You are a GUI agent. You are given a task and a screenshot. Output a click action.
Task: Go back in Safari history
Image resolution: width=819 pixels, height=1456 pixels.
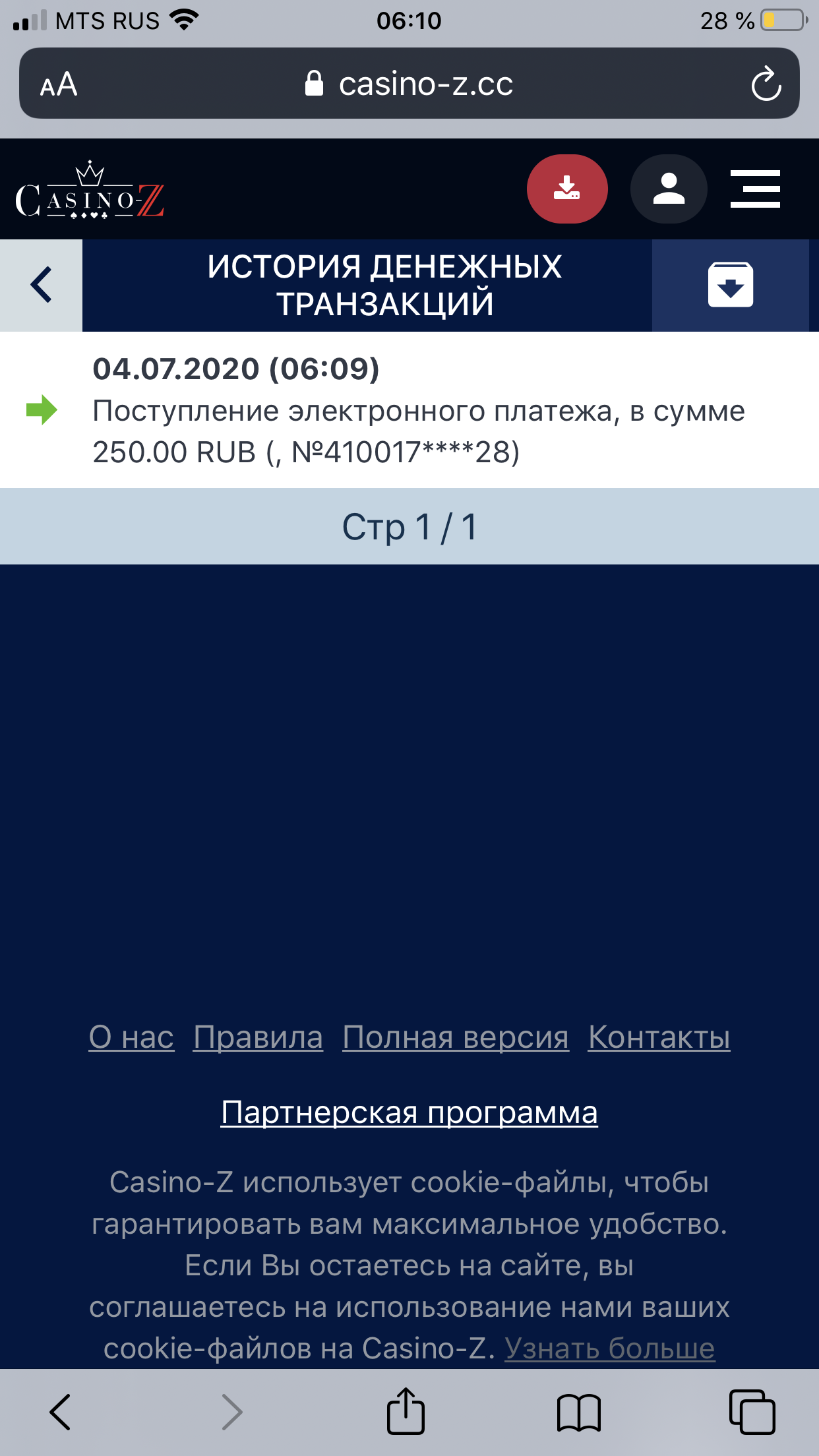60,1412
